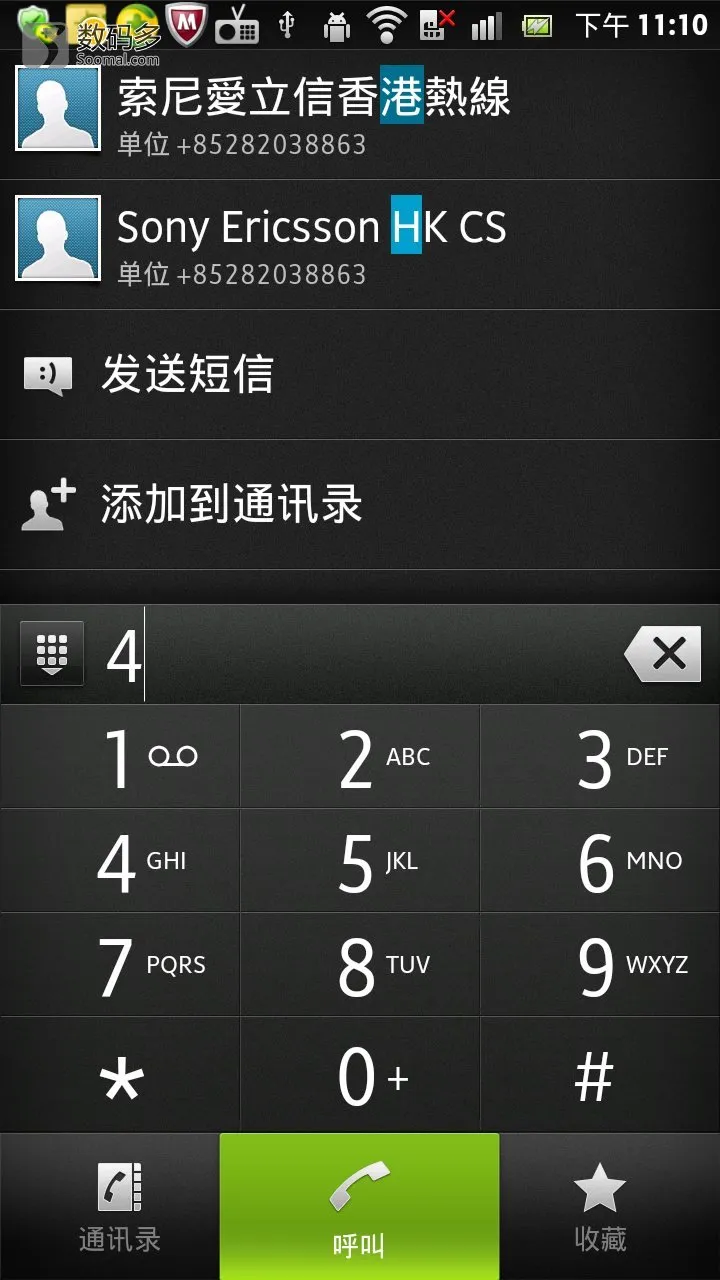Delete the last digit with backspace
Image resolution: width=720 pixels, height=1280 pixels.
pyautogui.click(x=662, y=655)
